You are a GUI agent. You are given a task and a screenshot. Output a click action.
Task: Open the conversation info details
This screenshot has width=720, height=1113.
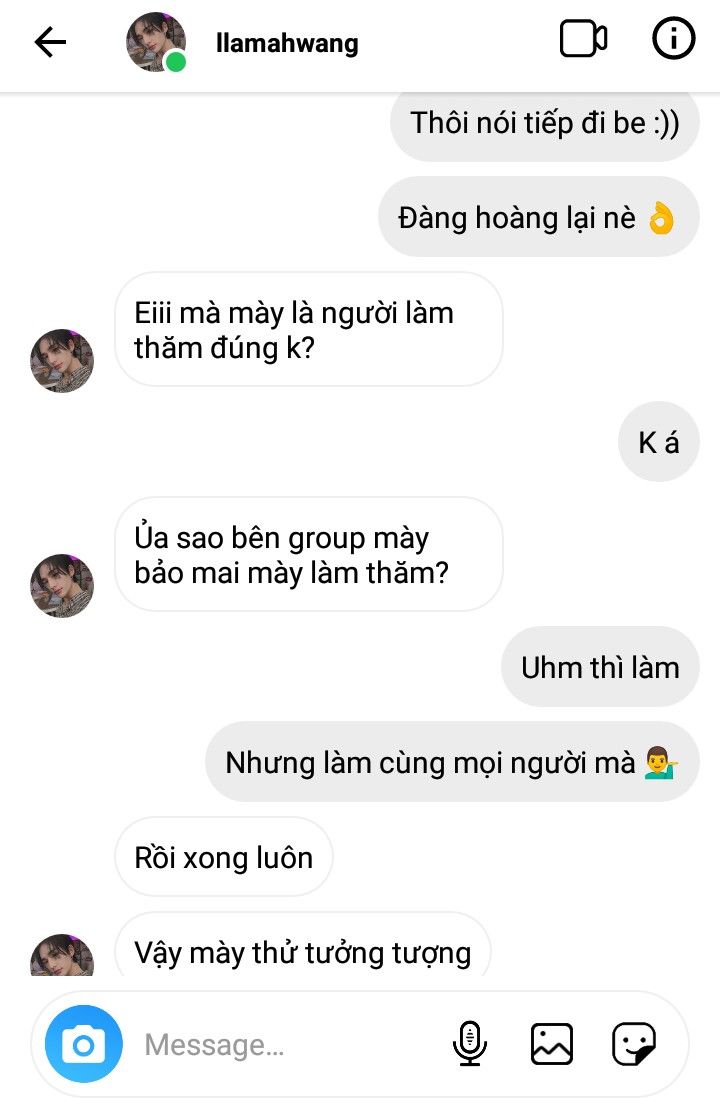click(673, 40)
